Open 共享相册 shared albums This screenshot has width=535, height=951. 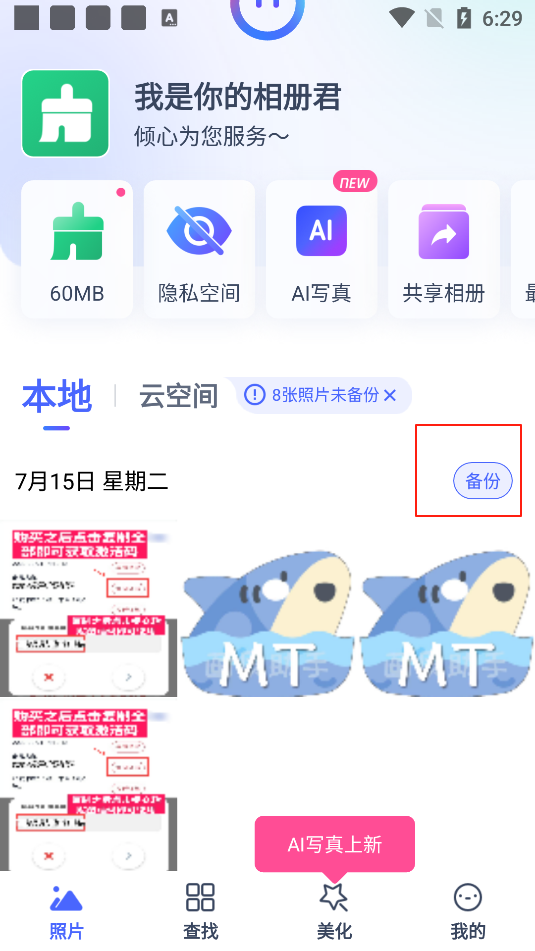pos(444,249)
